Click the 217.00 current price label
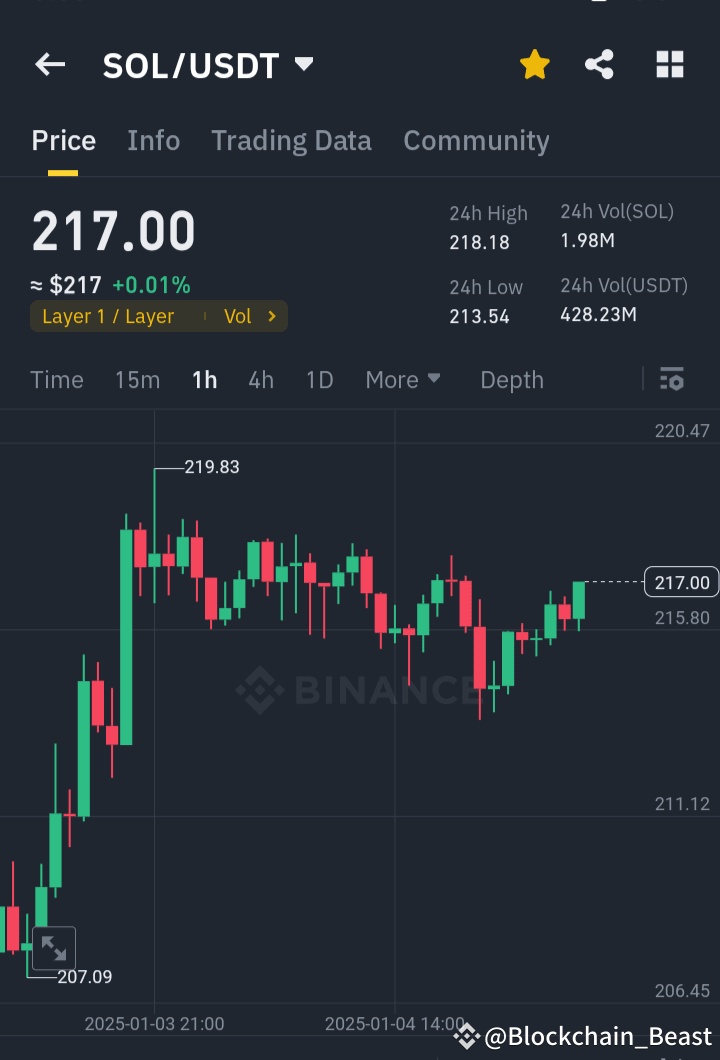 pyautogui.click(x=681, y=581)
